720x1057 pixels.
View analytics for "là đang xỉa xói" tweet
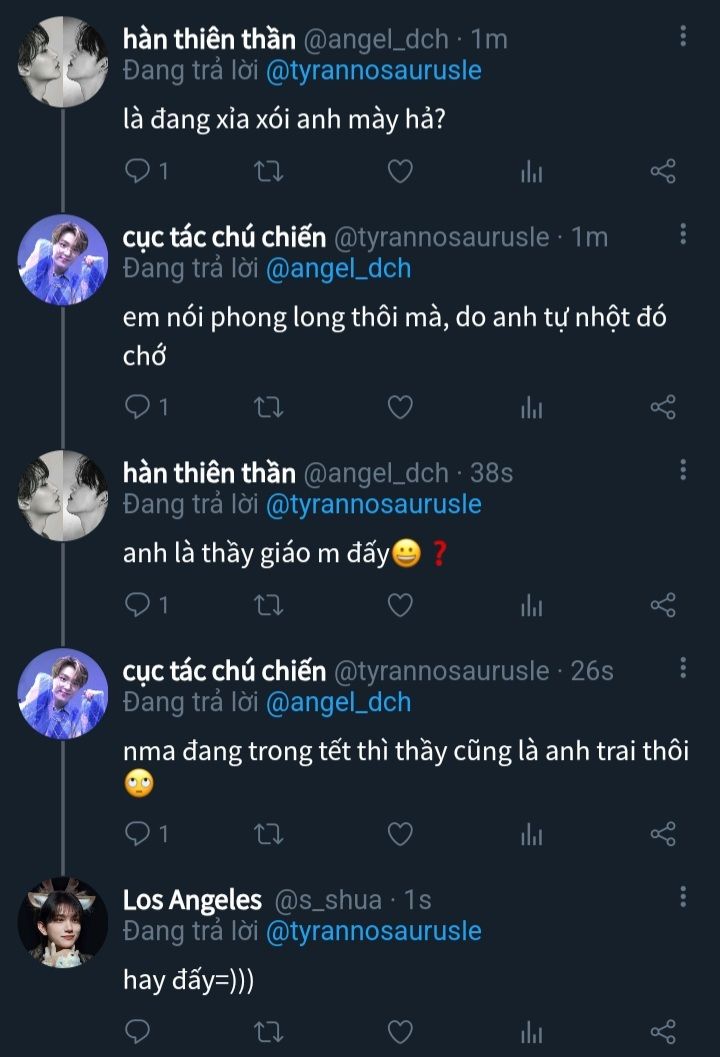(531, 171)
